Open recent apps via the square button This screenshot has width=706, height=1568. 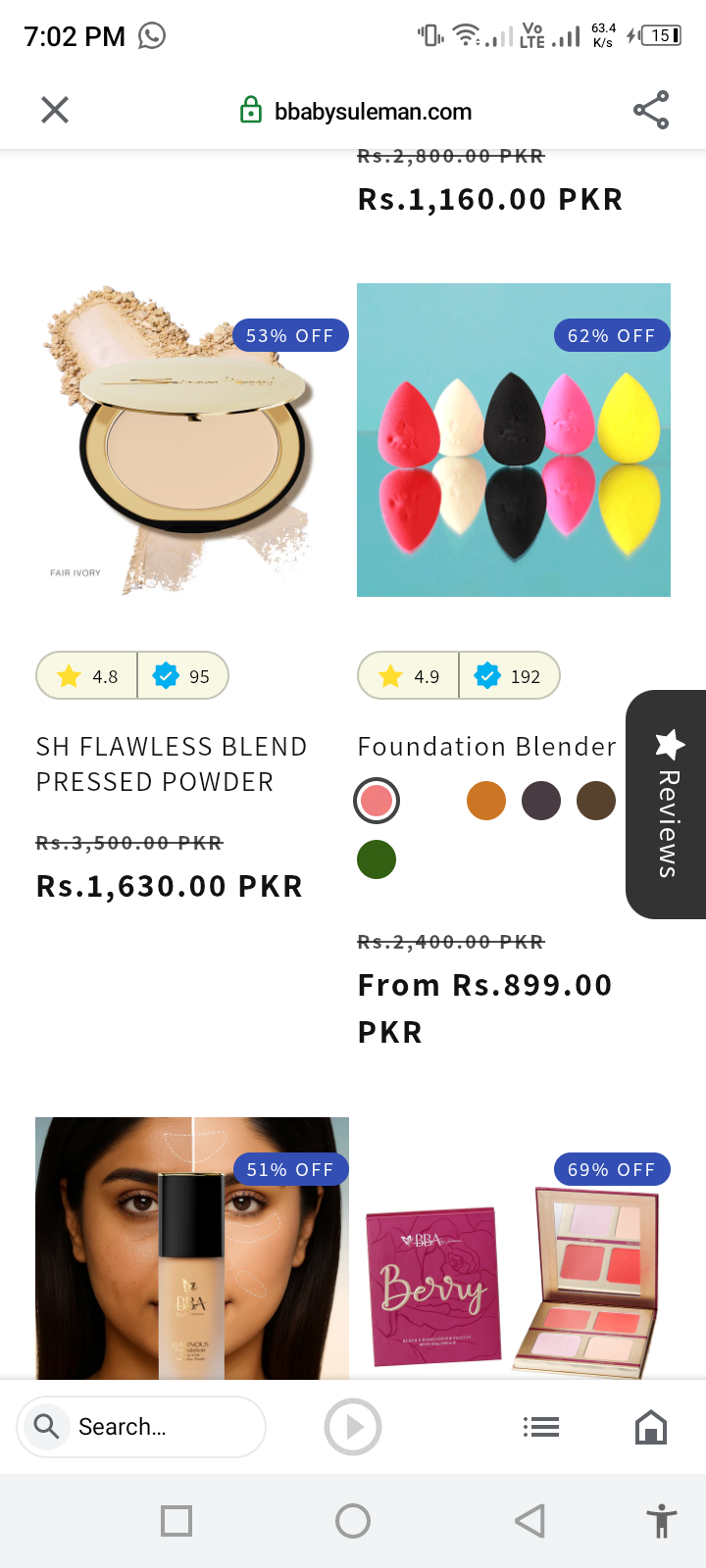point(176,1521)
